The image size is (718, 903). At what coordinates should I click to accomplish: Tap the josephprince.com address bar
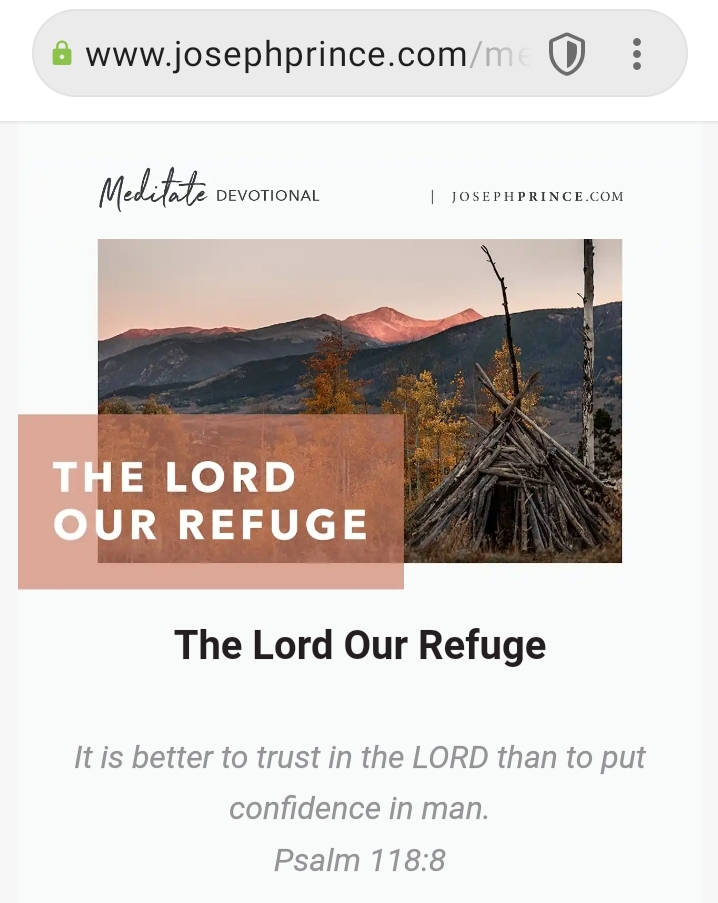point(300,54)
